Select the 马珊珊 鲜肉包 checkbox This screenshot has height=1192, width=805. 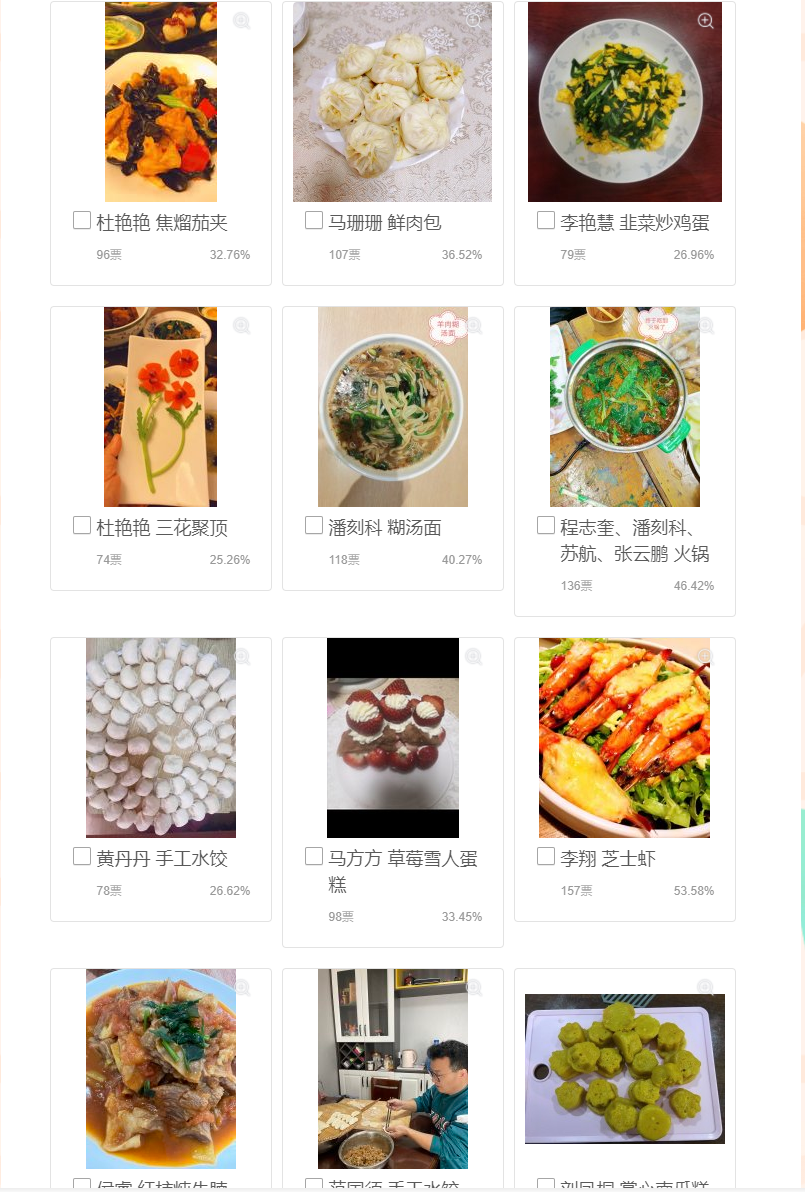click(x=314, y=220)
